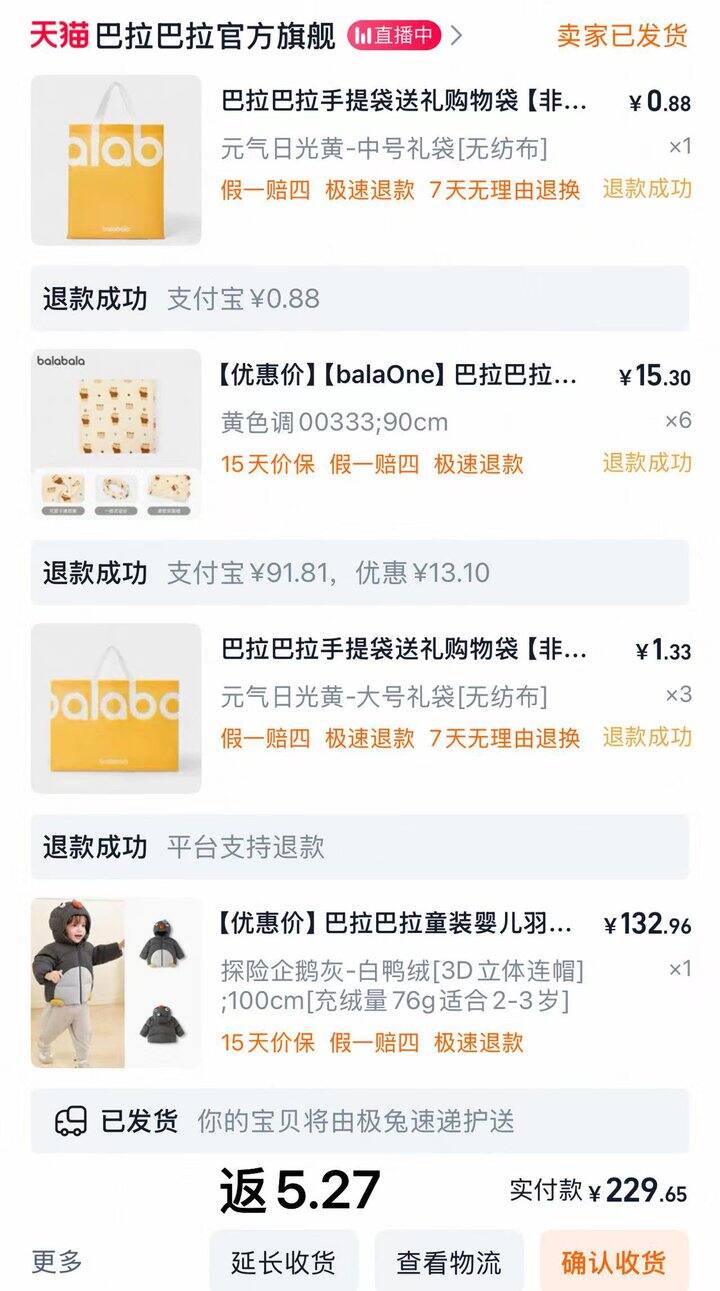Confirm receipt with 确认收货
The image size is (720, 1291).
(x=614, y=1262)
